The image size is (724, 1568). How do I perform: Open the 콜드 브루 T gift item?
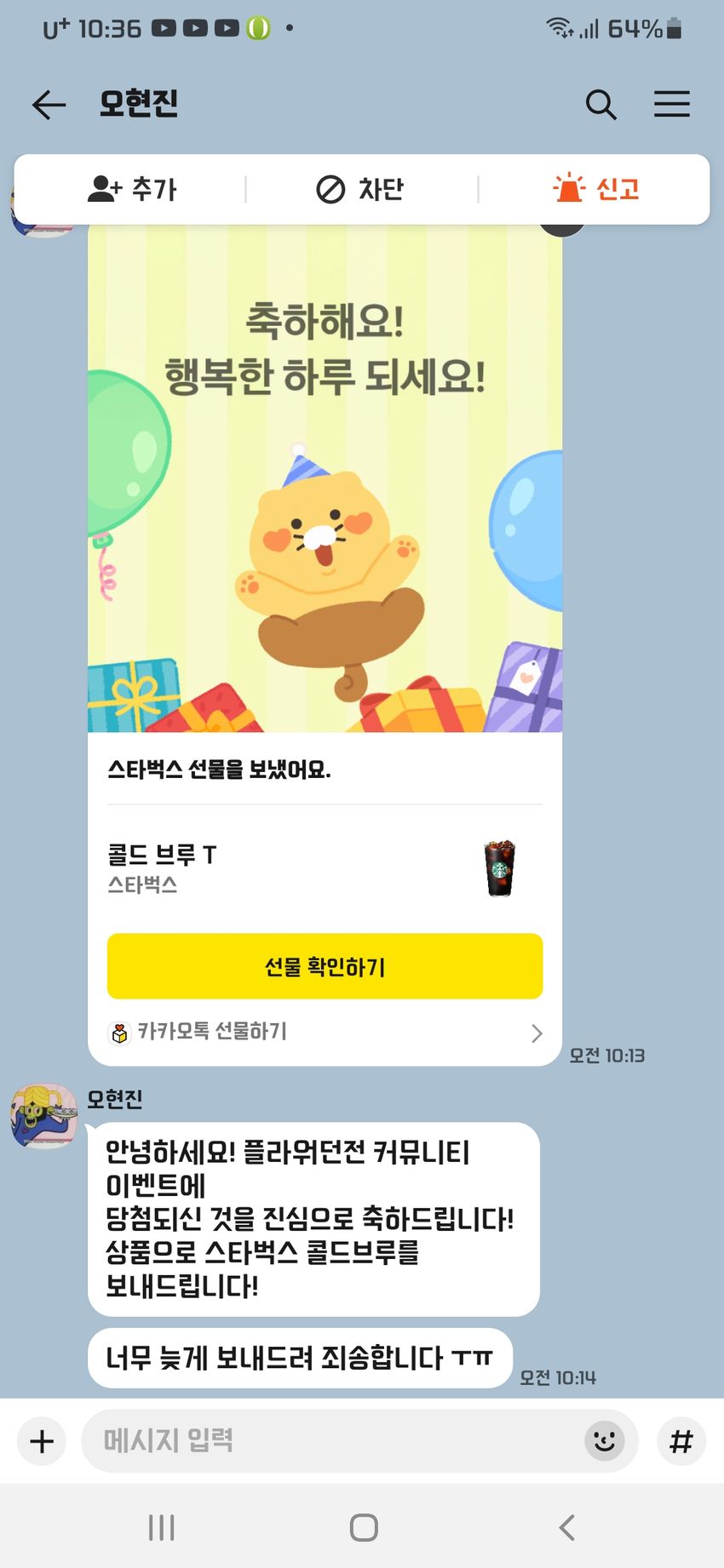click(325, 868)
